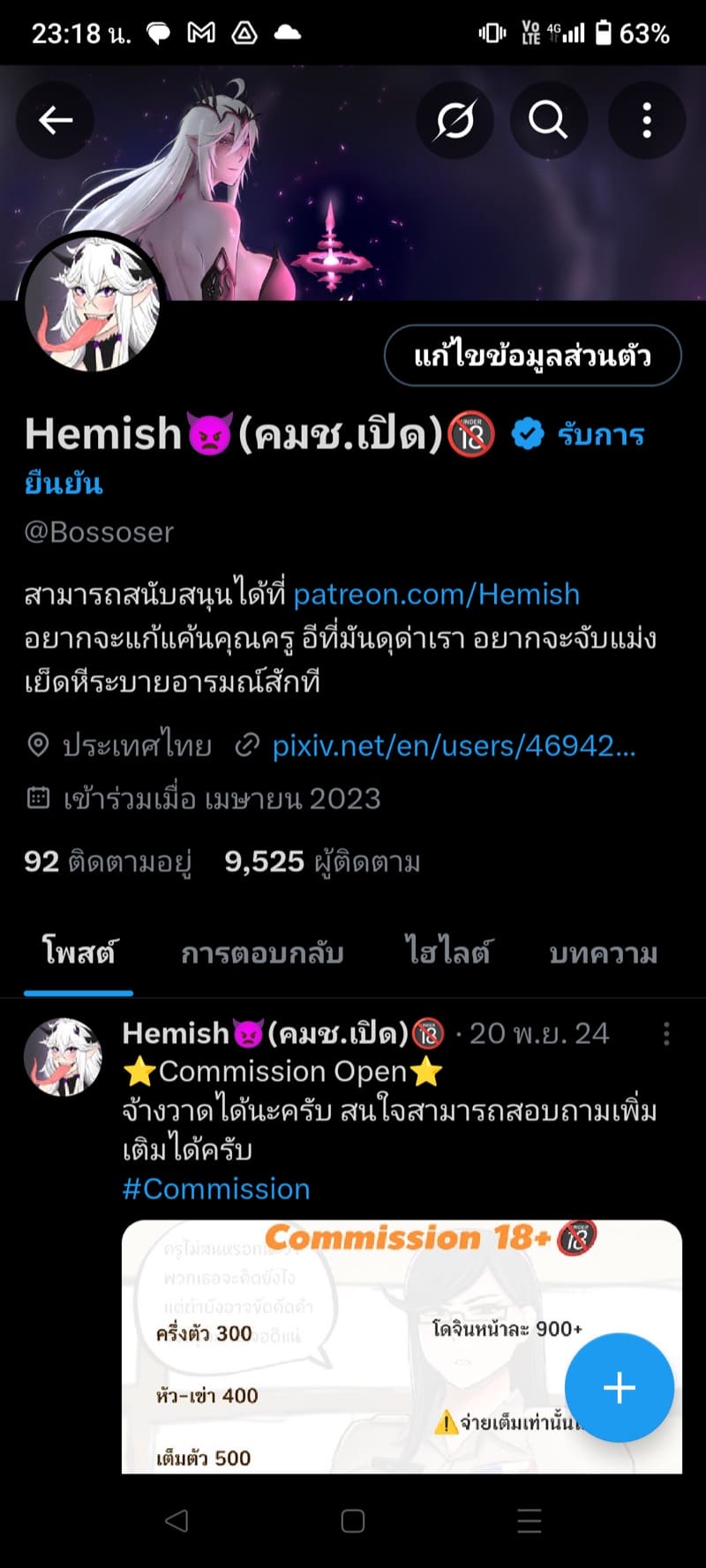Expand the truncated pixiv.net link text
This screenshot has width=706, height=1568.
point(454,746)
